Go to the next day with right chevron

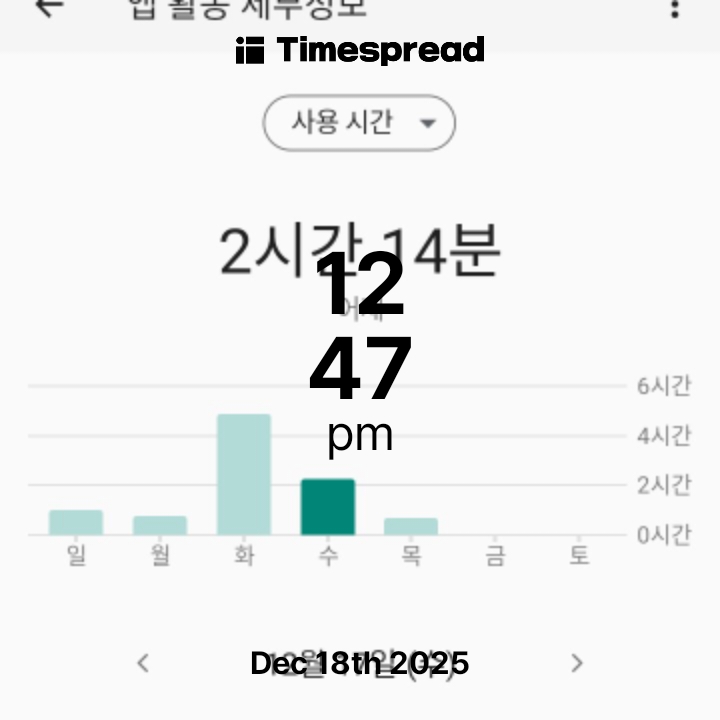577,662
